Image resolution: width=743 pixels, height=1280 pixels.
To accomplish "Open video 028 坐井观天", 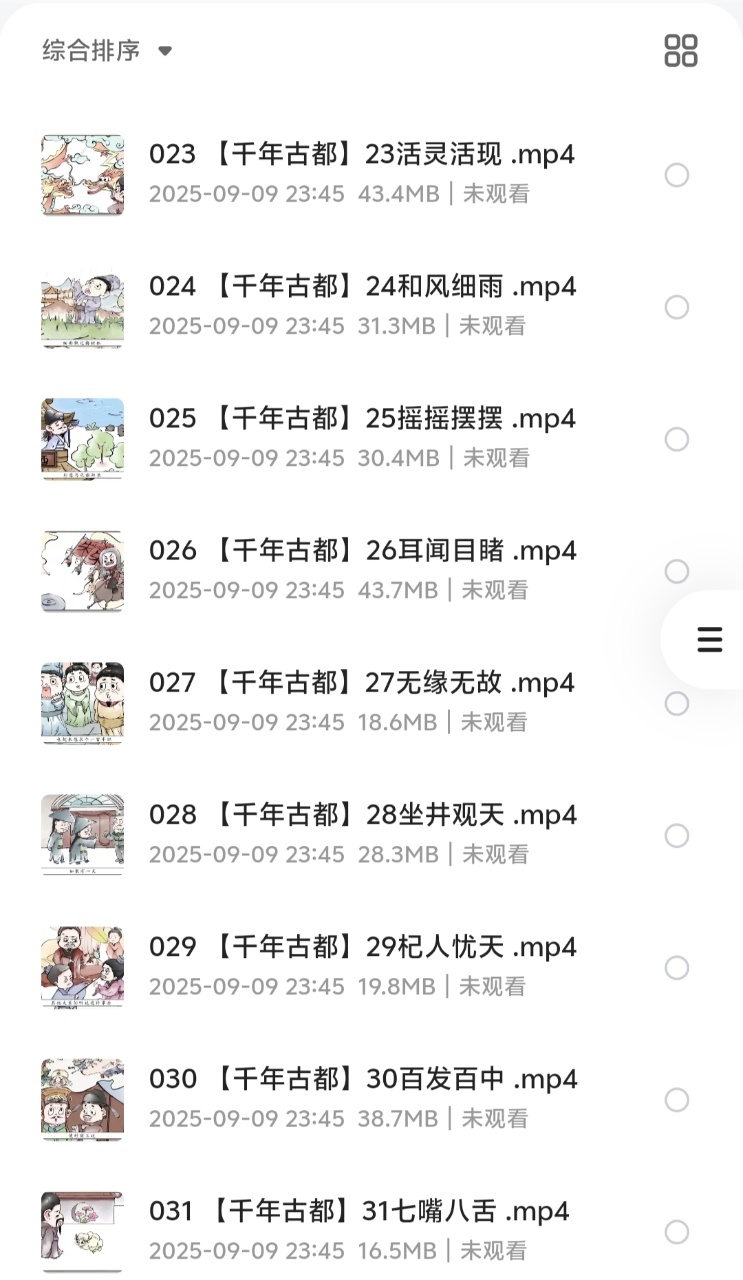I will [362, 815].
